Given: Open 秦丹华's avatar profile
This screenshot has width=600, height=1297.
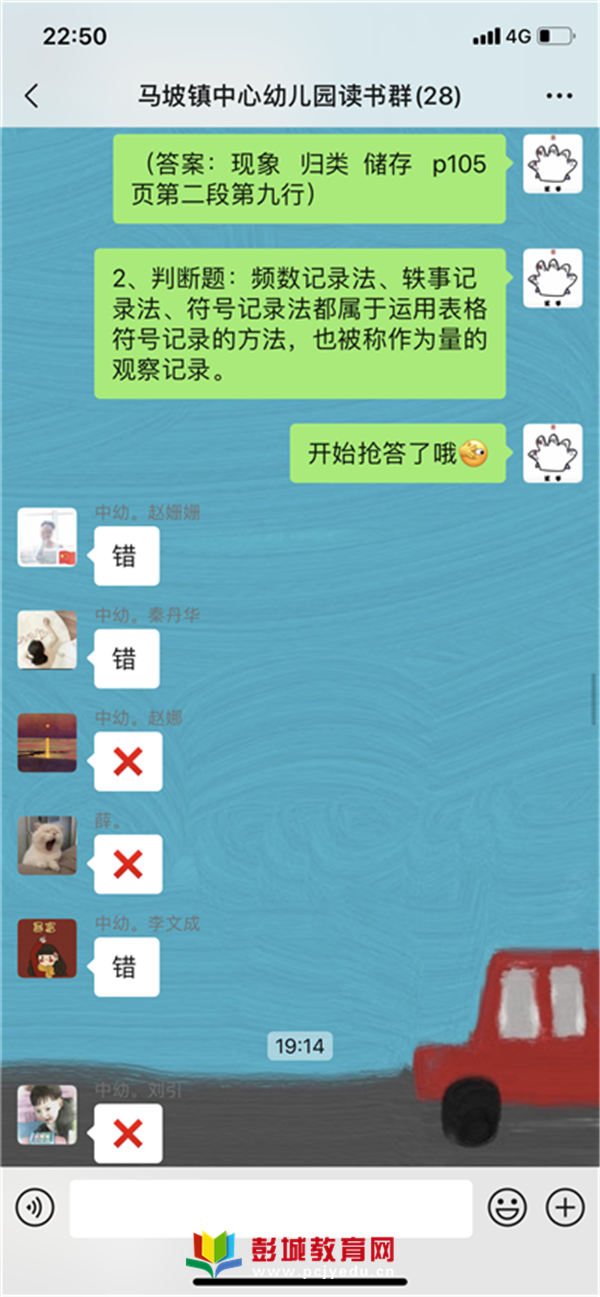Looking at the screenshot, I should coord(47,640).
